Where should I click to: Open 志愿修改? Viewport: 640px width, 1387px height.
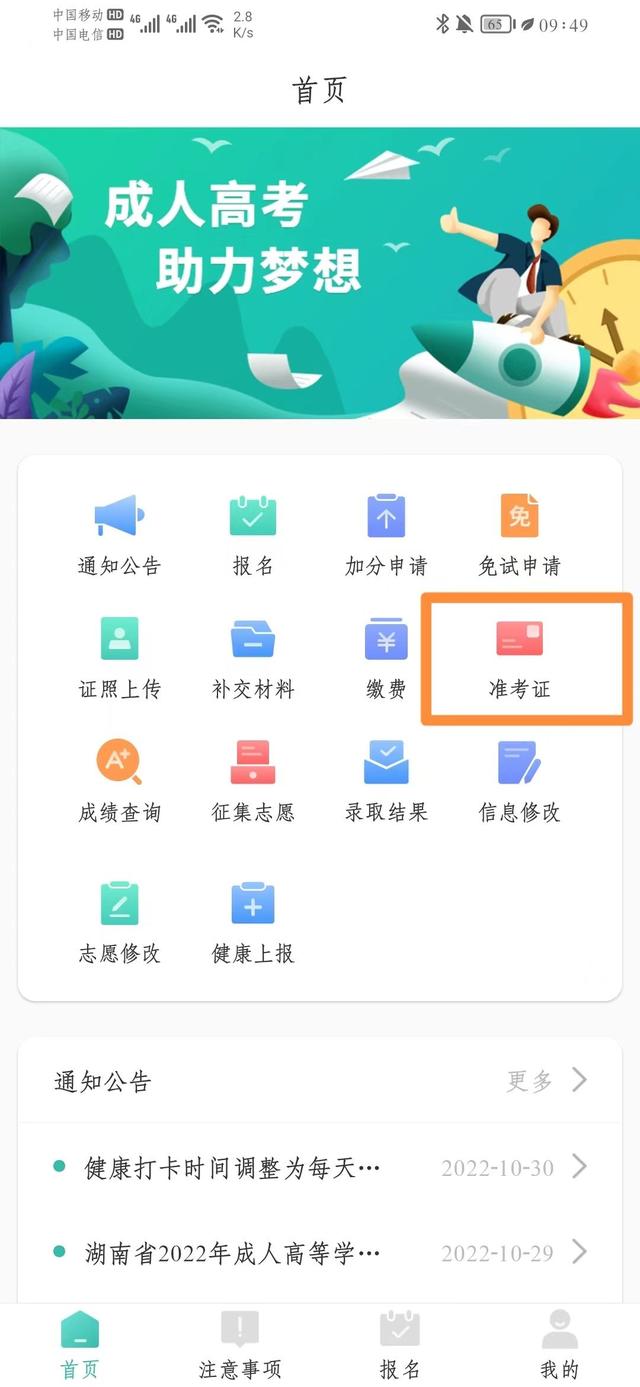pos(119,922)
